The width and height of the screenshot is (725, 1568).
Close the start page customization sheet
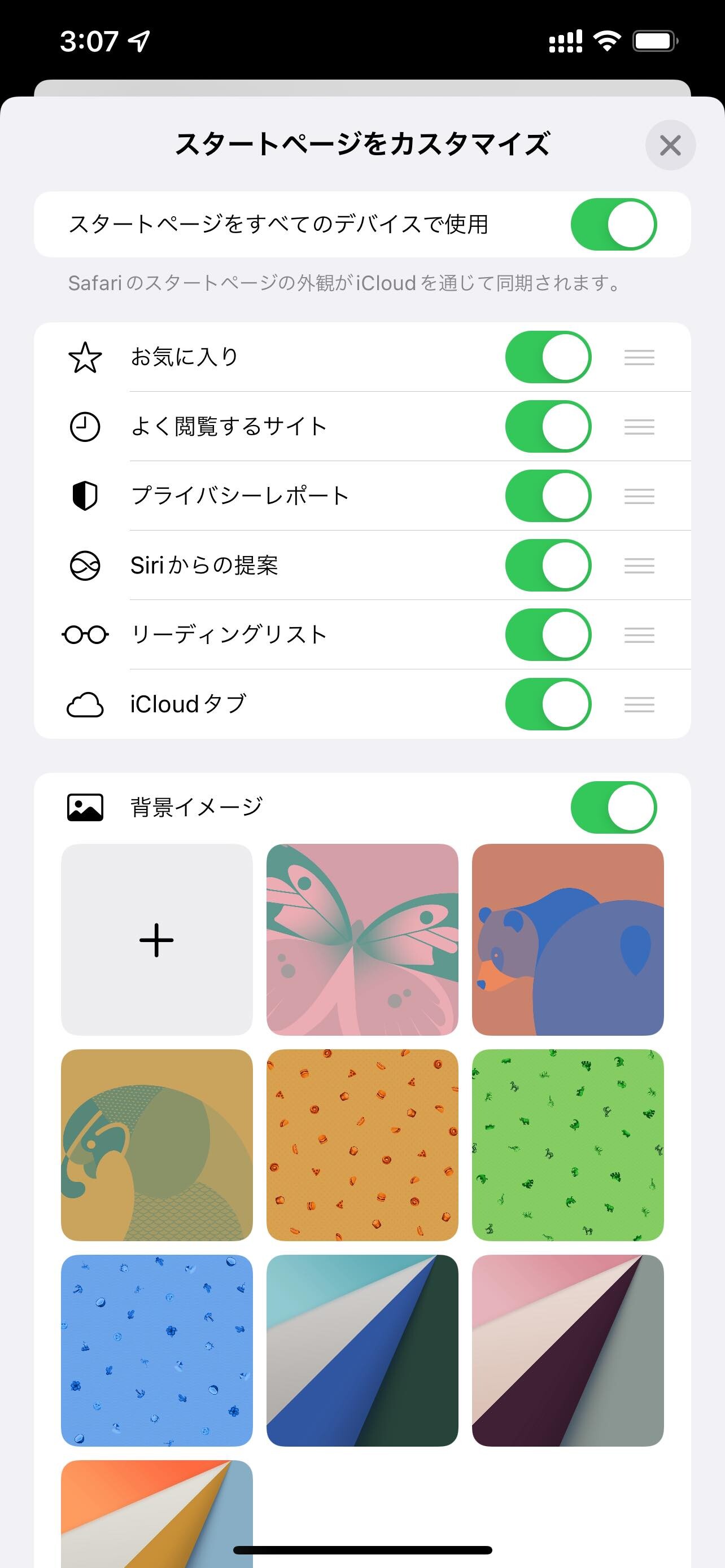(670, 146)
